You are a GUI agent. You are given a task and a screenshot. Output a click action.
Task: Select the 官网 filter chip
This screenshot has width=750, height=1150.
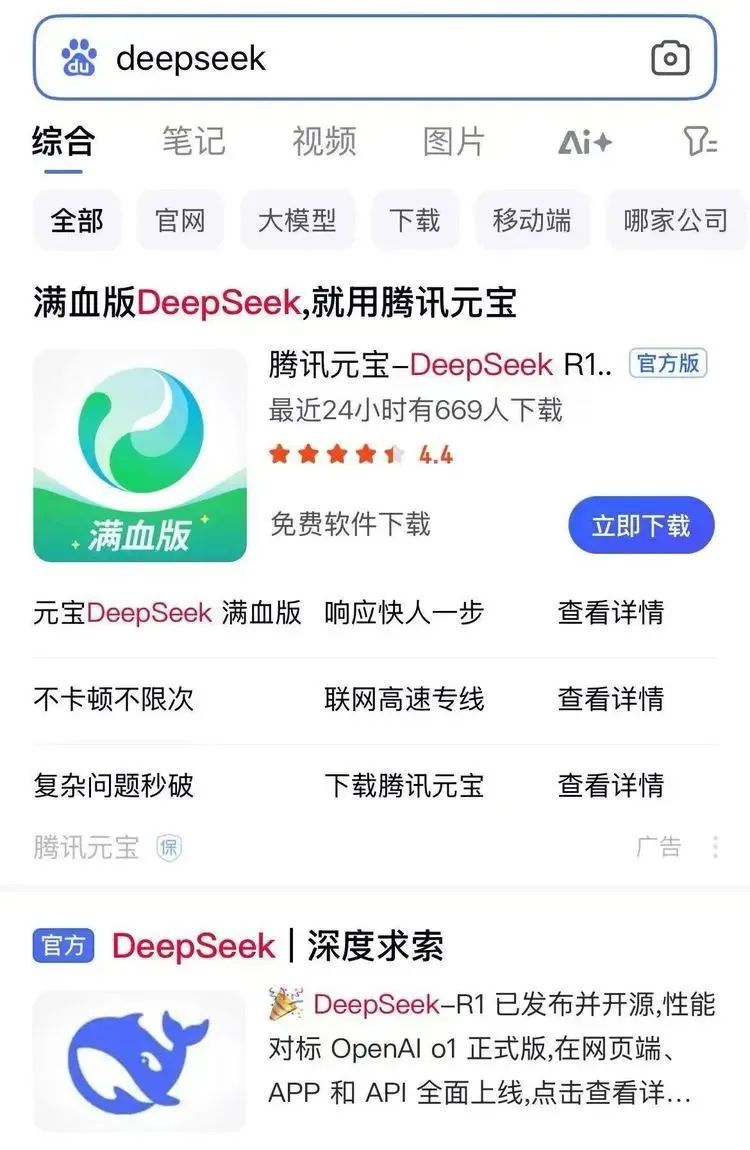click(180, 220)
